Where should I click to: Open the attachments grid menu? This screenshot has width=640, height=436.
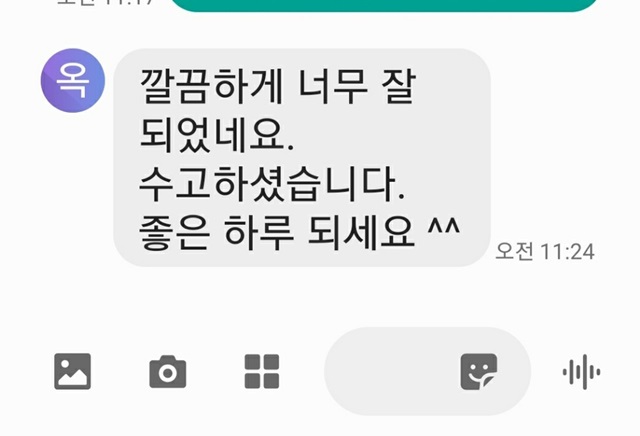click(262, 372)
